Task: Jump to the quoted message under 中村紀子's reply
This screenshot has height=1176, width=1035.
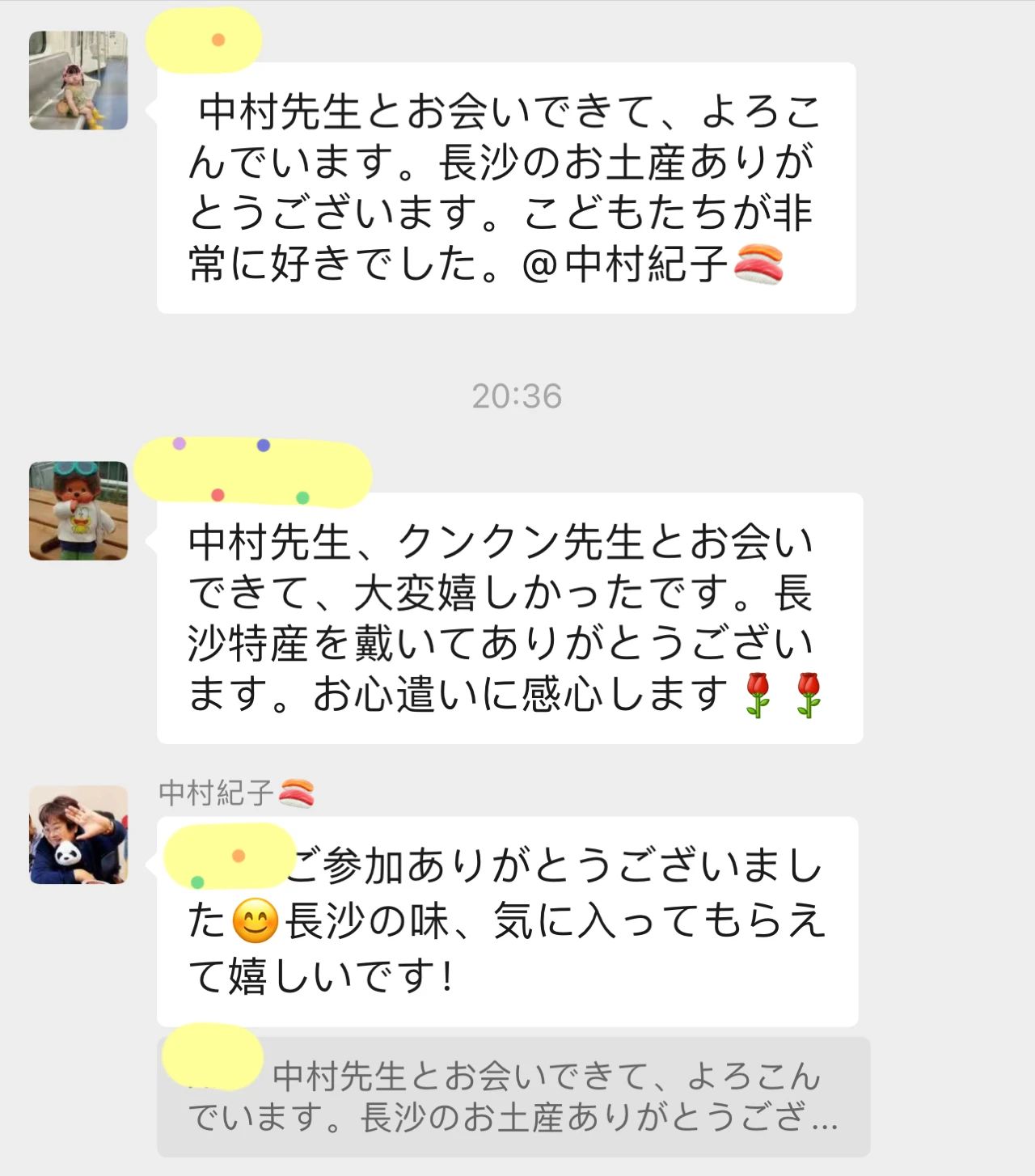Action: pos(513,1096)
